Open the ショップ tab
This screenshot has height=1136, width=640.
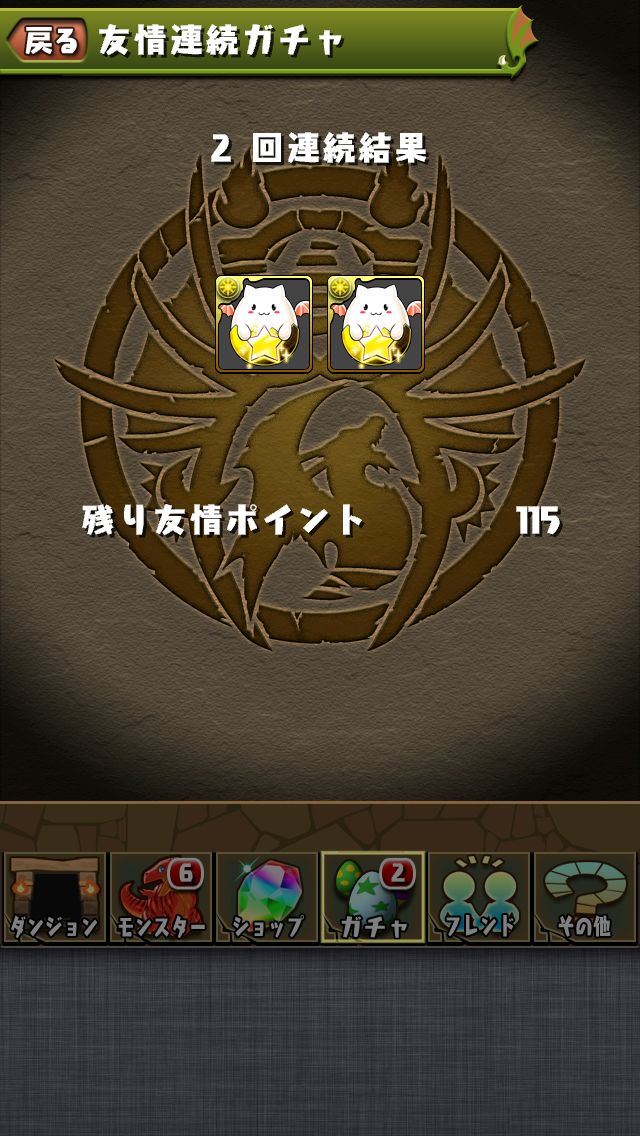pos(266,897)
